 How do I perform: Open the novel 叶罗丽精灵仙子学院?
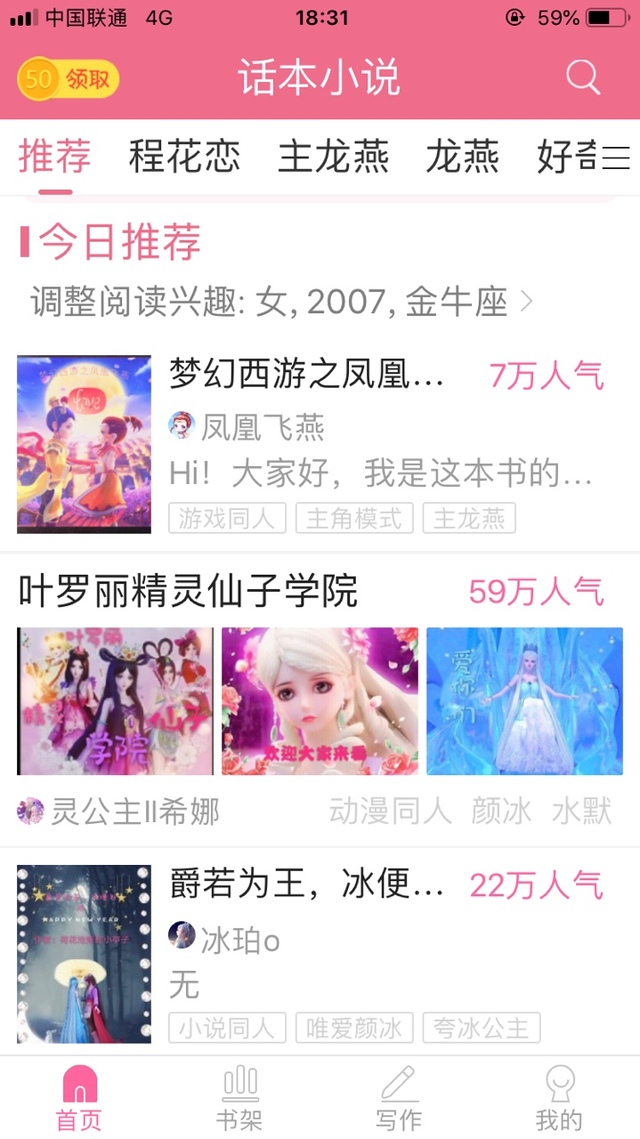click(x=188, y=592)
